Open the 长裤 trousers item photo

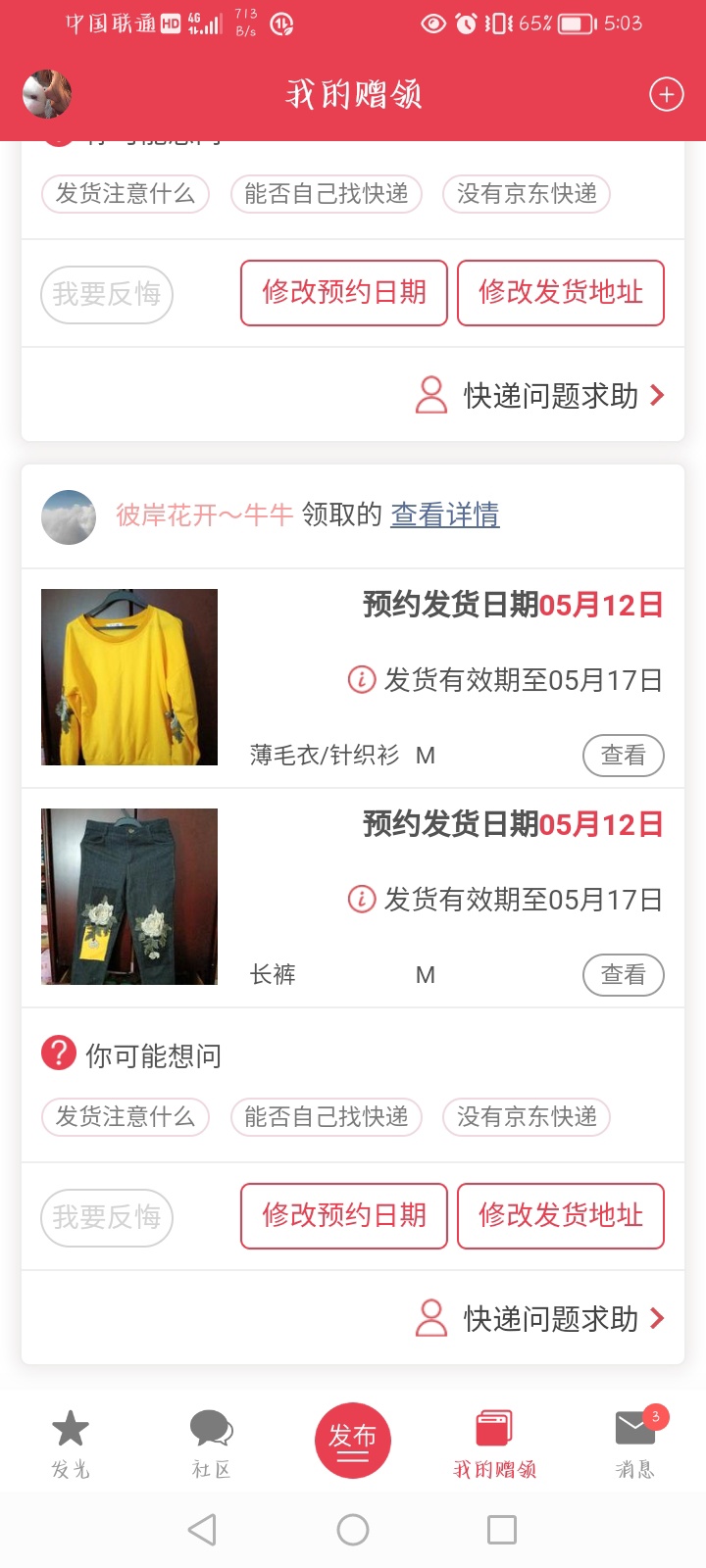pyautogui.click(x=129, y=897)
